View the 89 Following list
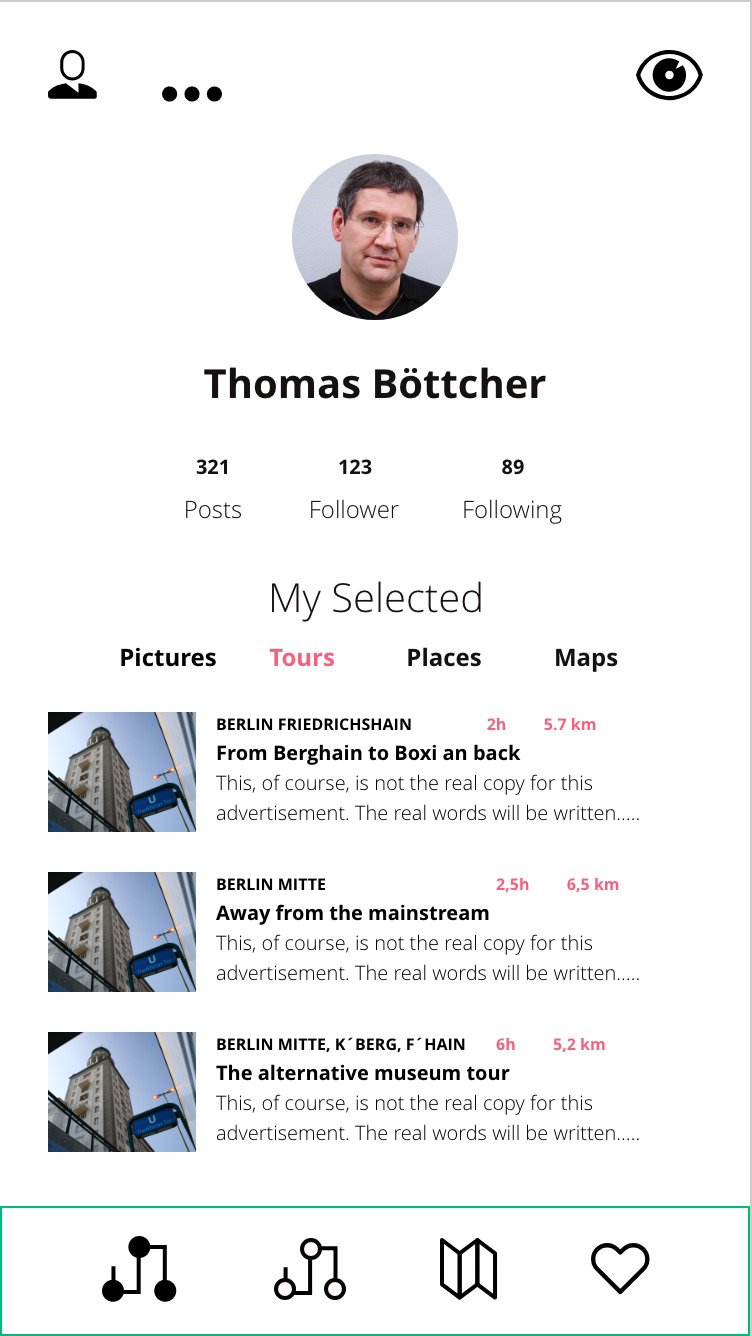The width and height of the screenshot is (752, 1336). [x=512, y=489]
